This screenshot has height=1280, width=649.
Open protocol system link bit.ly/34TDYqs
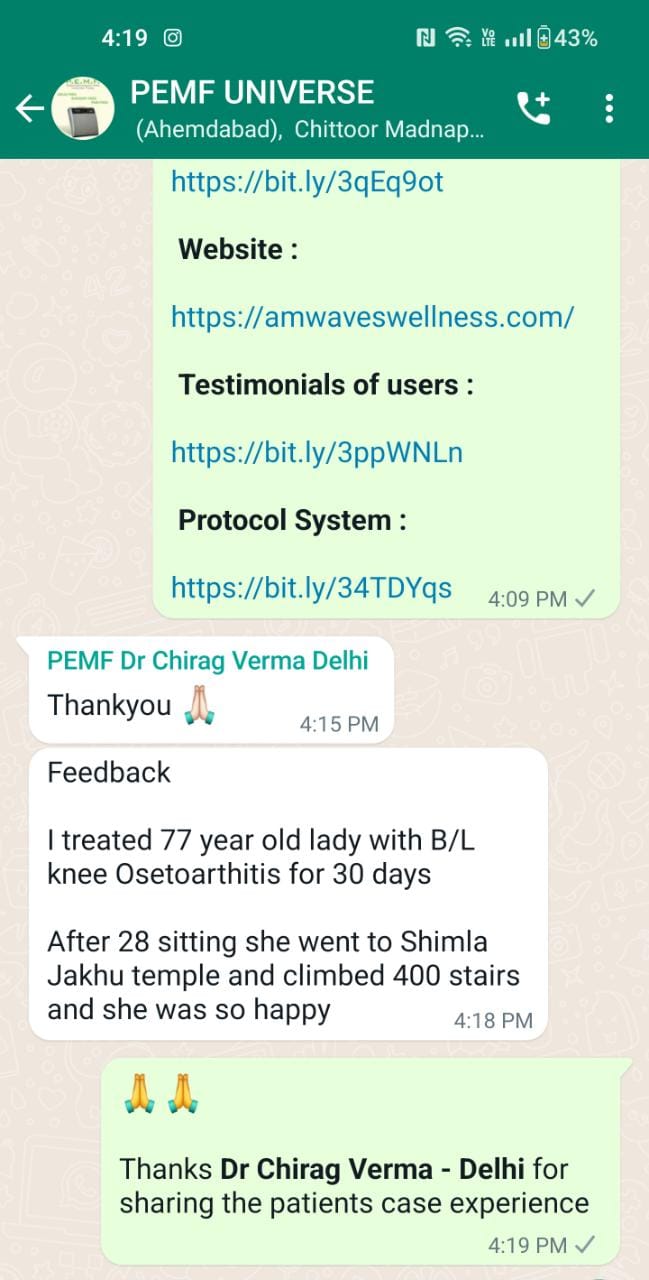coord(311,587)
